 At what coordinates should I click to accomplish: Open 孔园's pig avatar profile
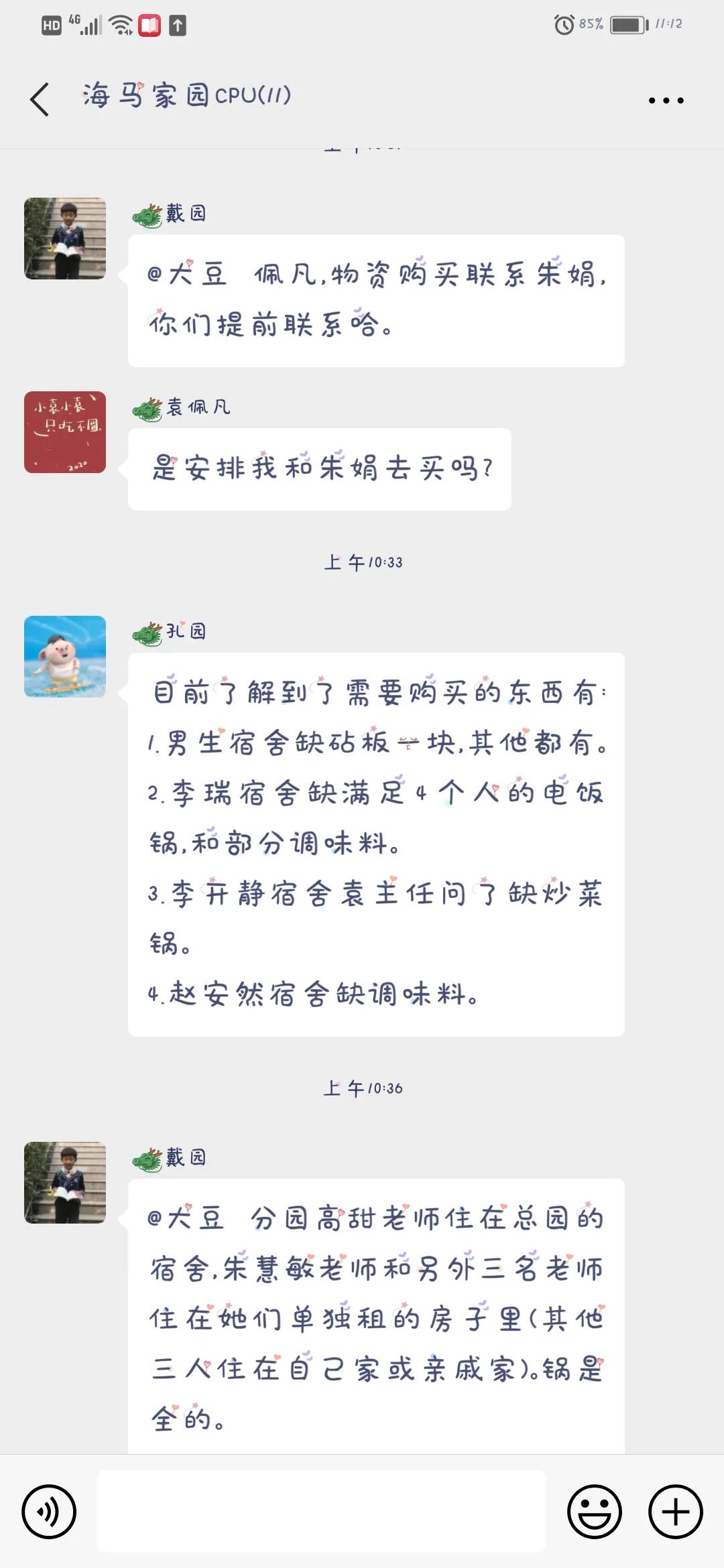[x=65, y=657]
